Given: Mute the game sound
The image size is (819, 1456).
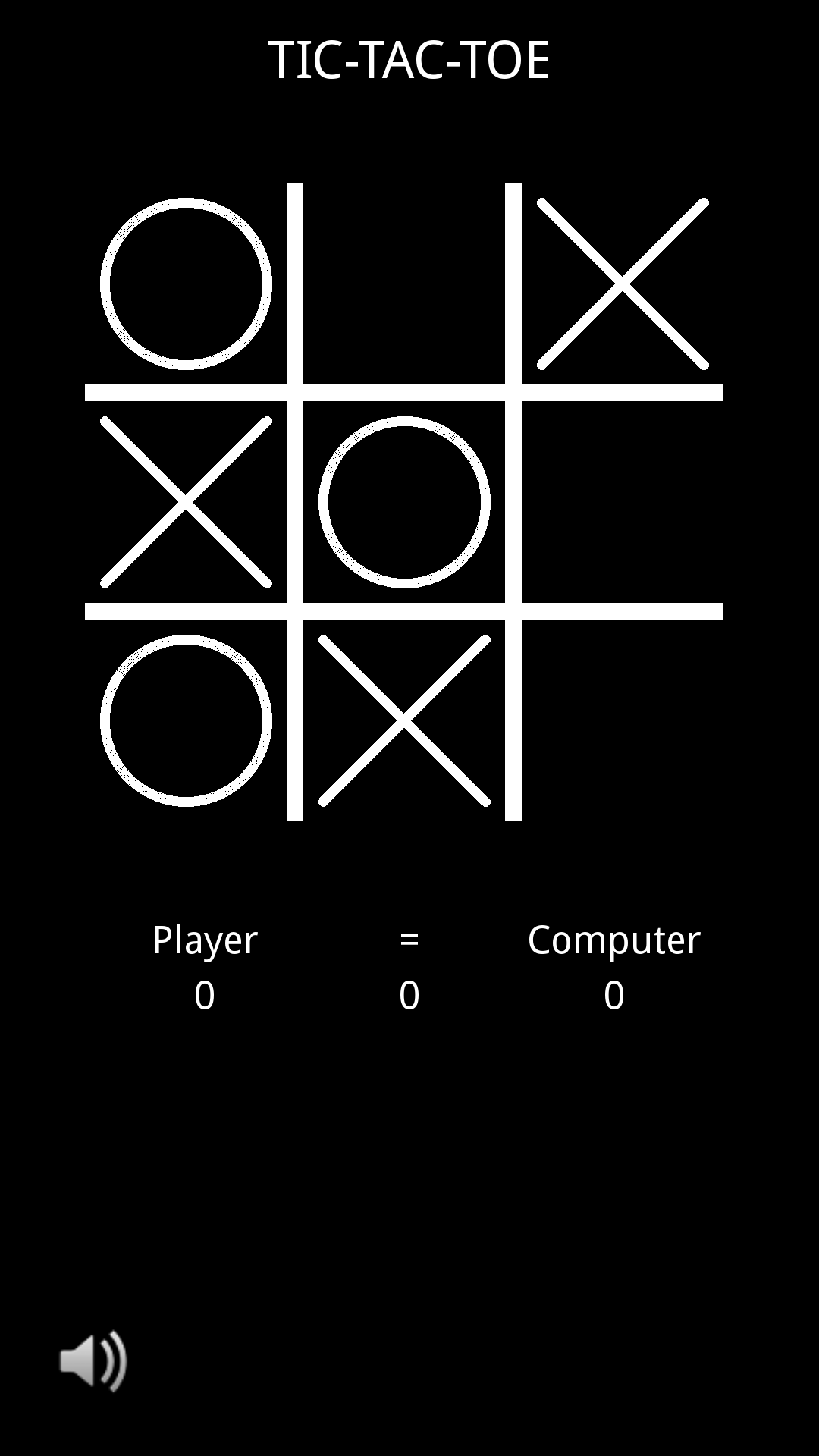Looking at the screenshot, I should click(93, 1360).
